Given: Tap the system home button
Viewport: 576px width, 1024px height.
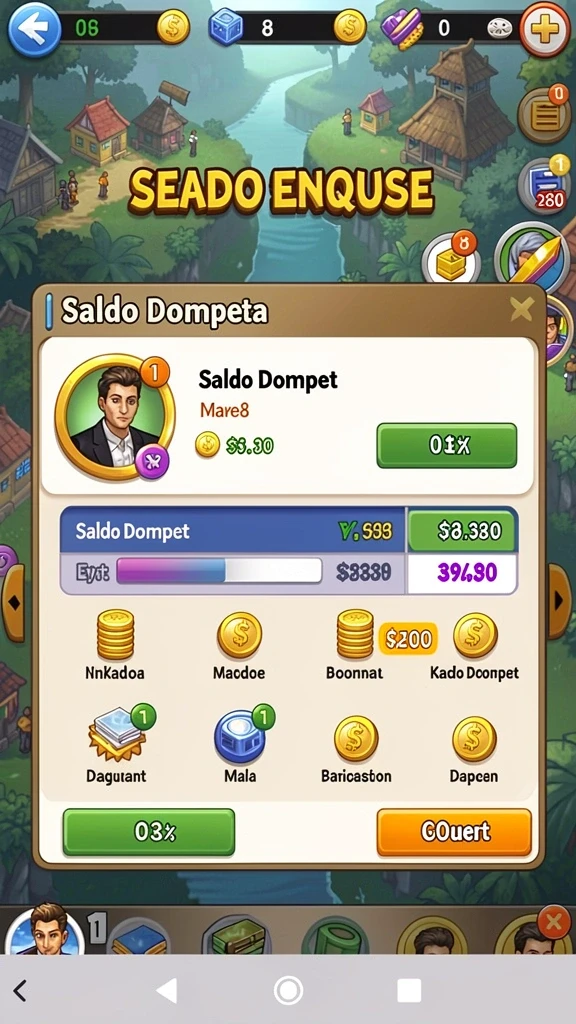Looking at the screenshot, I should point(288,990).
